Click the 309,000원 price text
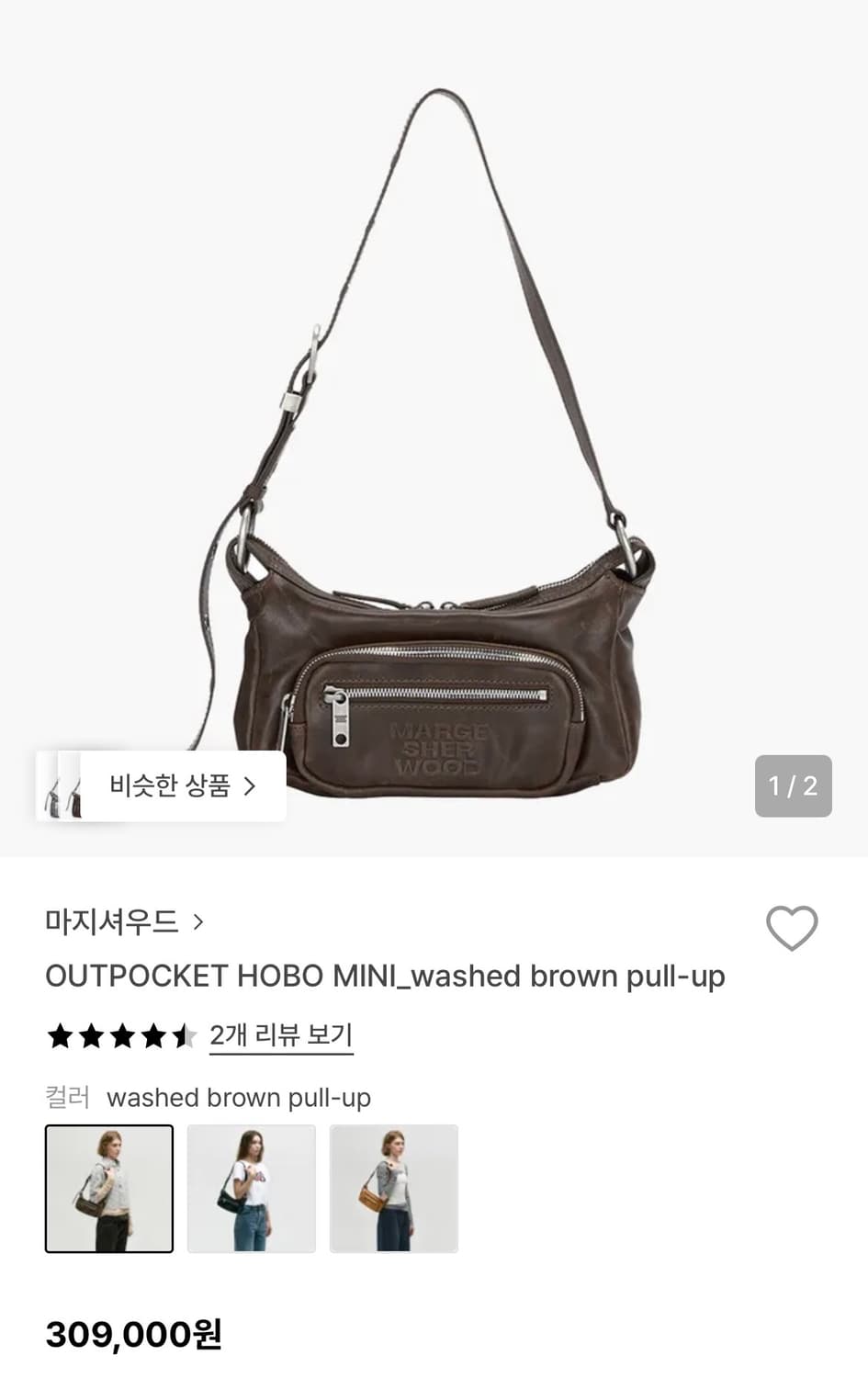Image resolution: width=868 pixels, height=1378 pixels. pos(133,1338)
